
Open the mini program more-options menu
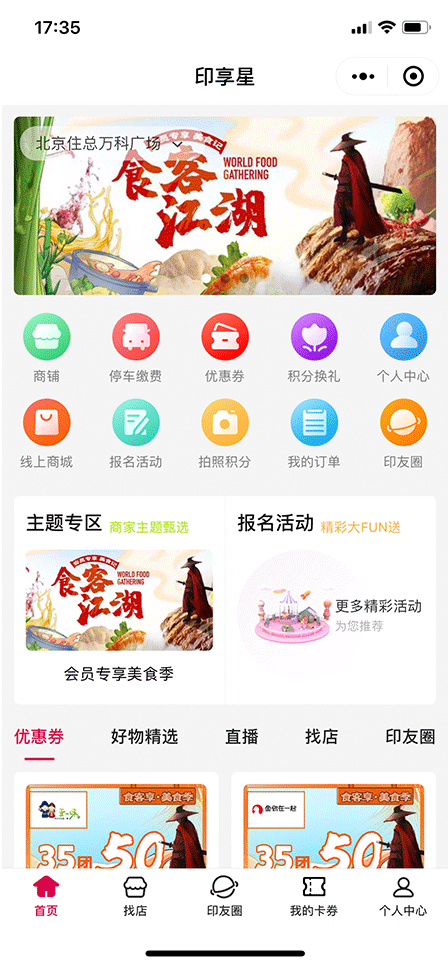[x=363, y=77]
